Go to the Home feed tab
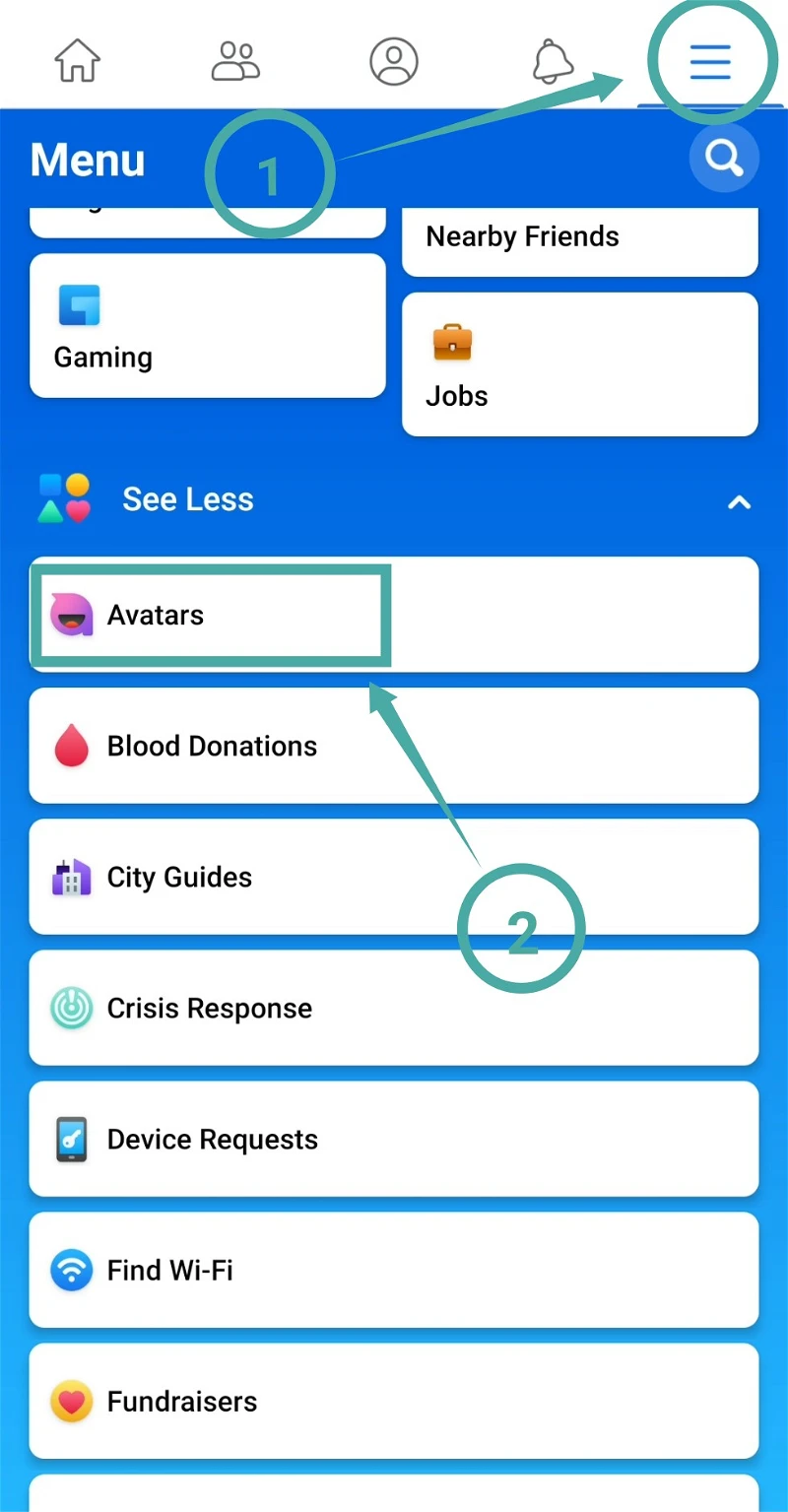 point(77,61)
